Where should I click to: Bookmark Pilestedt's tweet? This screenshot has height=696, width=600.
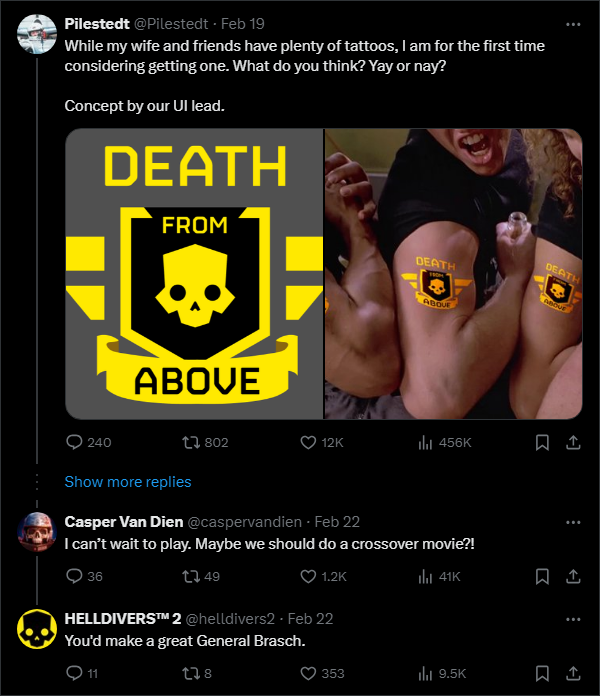(541, 442)
